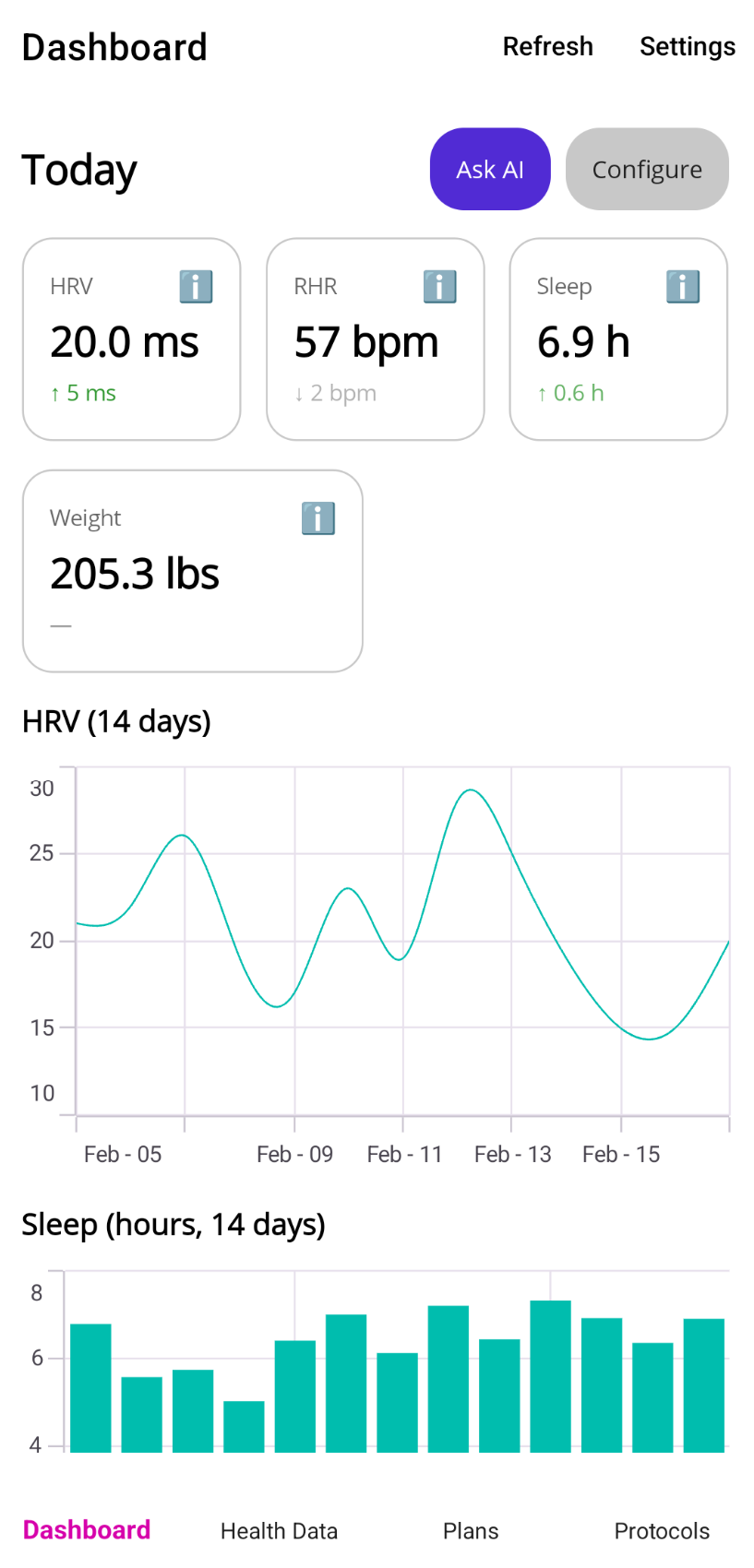
Task: Click the info icon on the RHR card
Action: pos(440,287)
